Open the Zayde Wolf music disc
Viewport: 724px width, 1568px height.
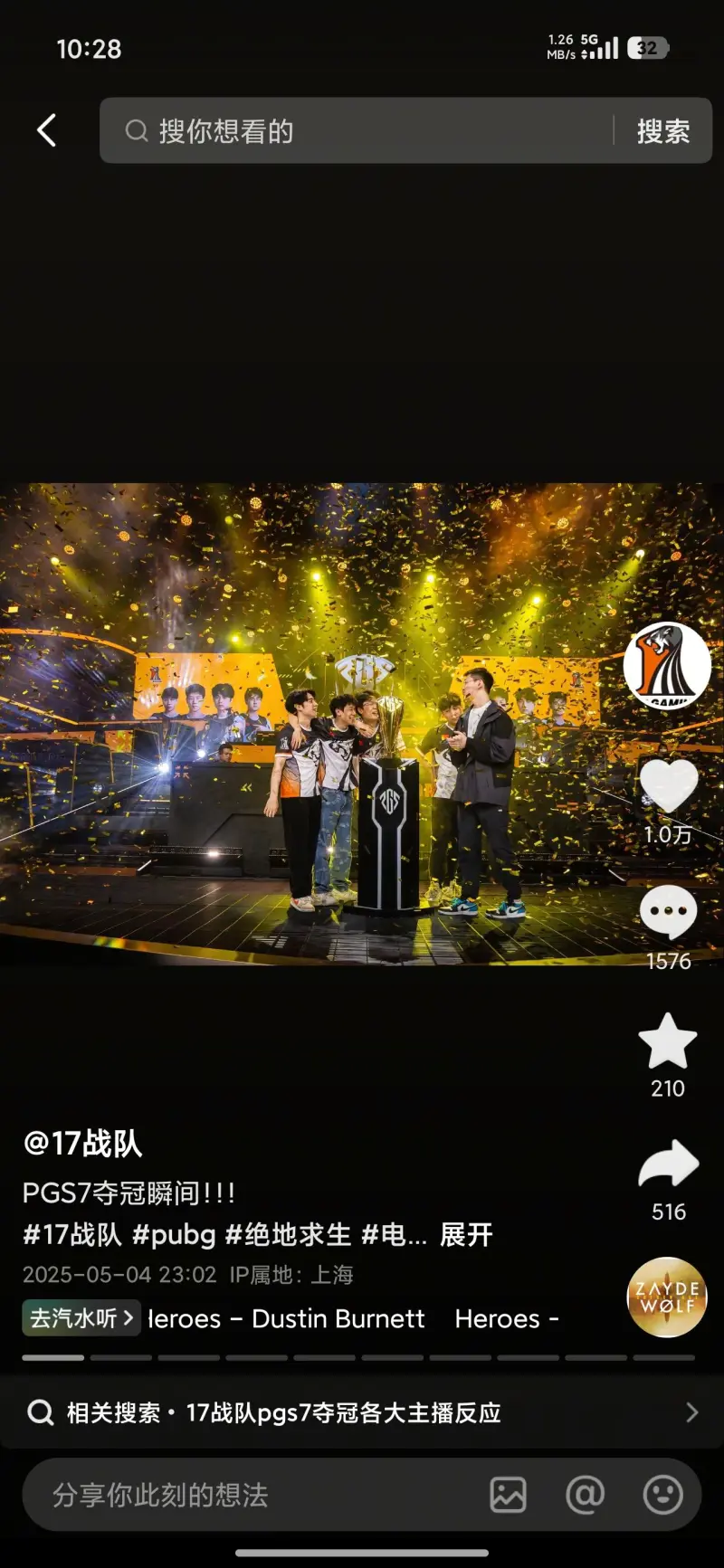click(x=667, y=1297)
